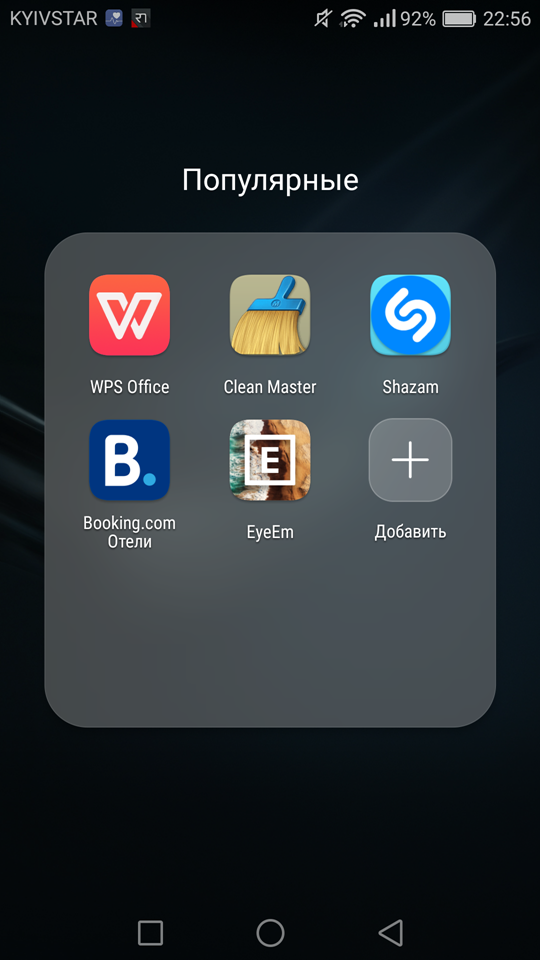
Task: Launch Clean Master
Action: pos(270,315)
